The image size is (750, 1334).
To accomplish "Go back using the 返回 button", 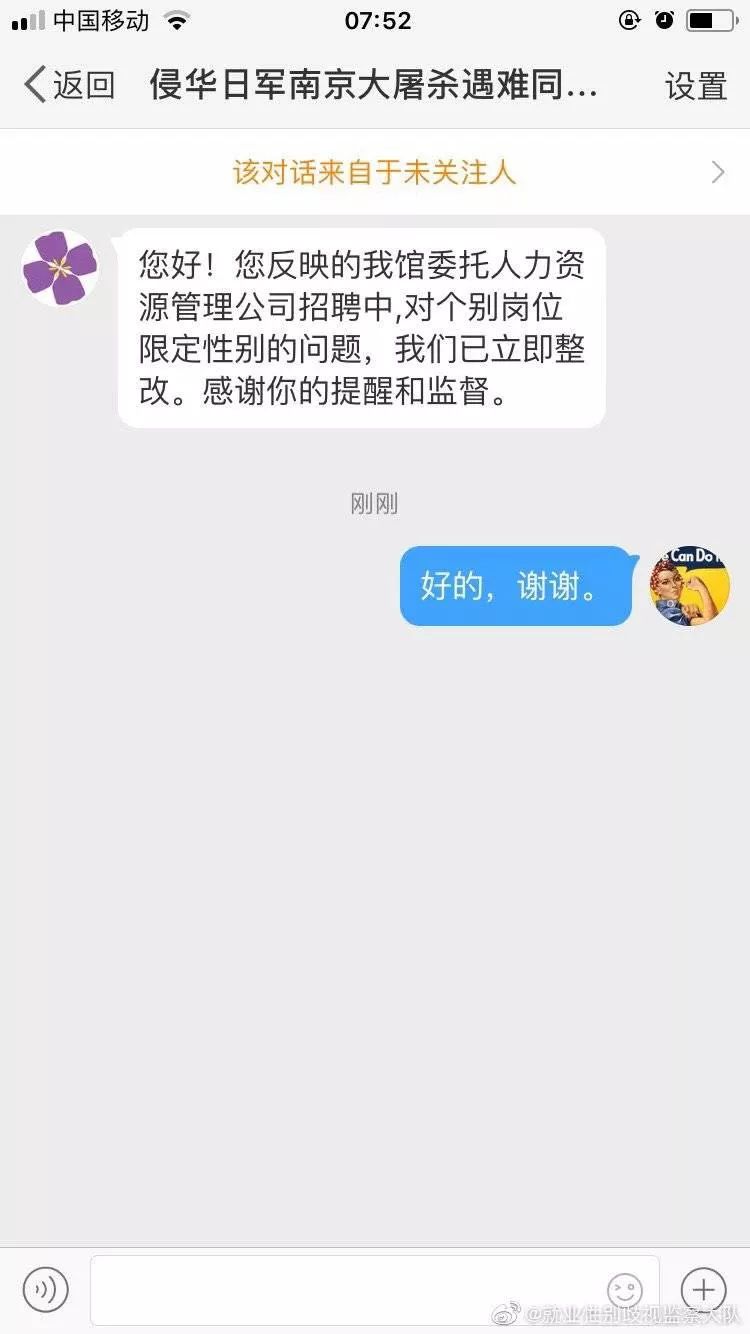I will 68,85.
